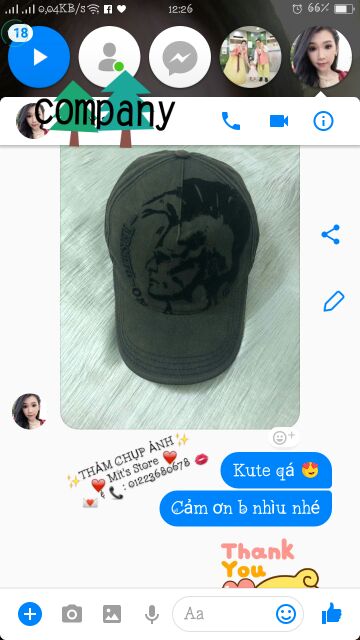This screenshot has width=360, height=640.
Task: Open the emoji picker in the message box
Action: pyautogui.click(x=286, y=614)
